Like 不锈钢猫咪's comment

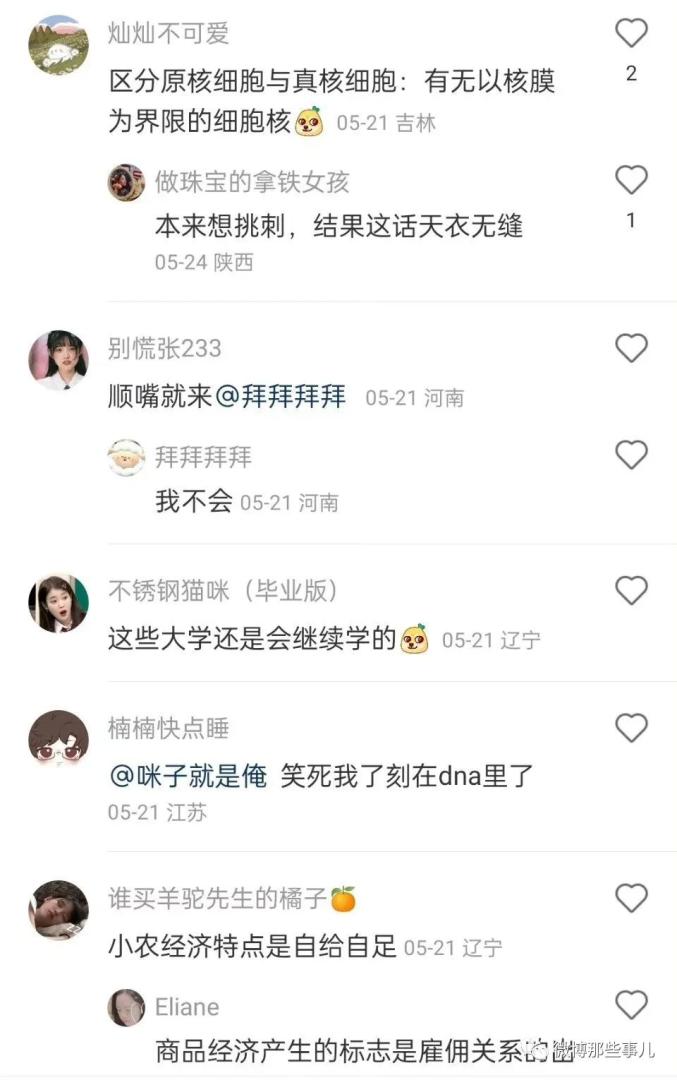point(631,591)
